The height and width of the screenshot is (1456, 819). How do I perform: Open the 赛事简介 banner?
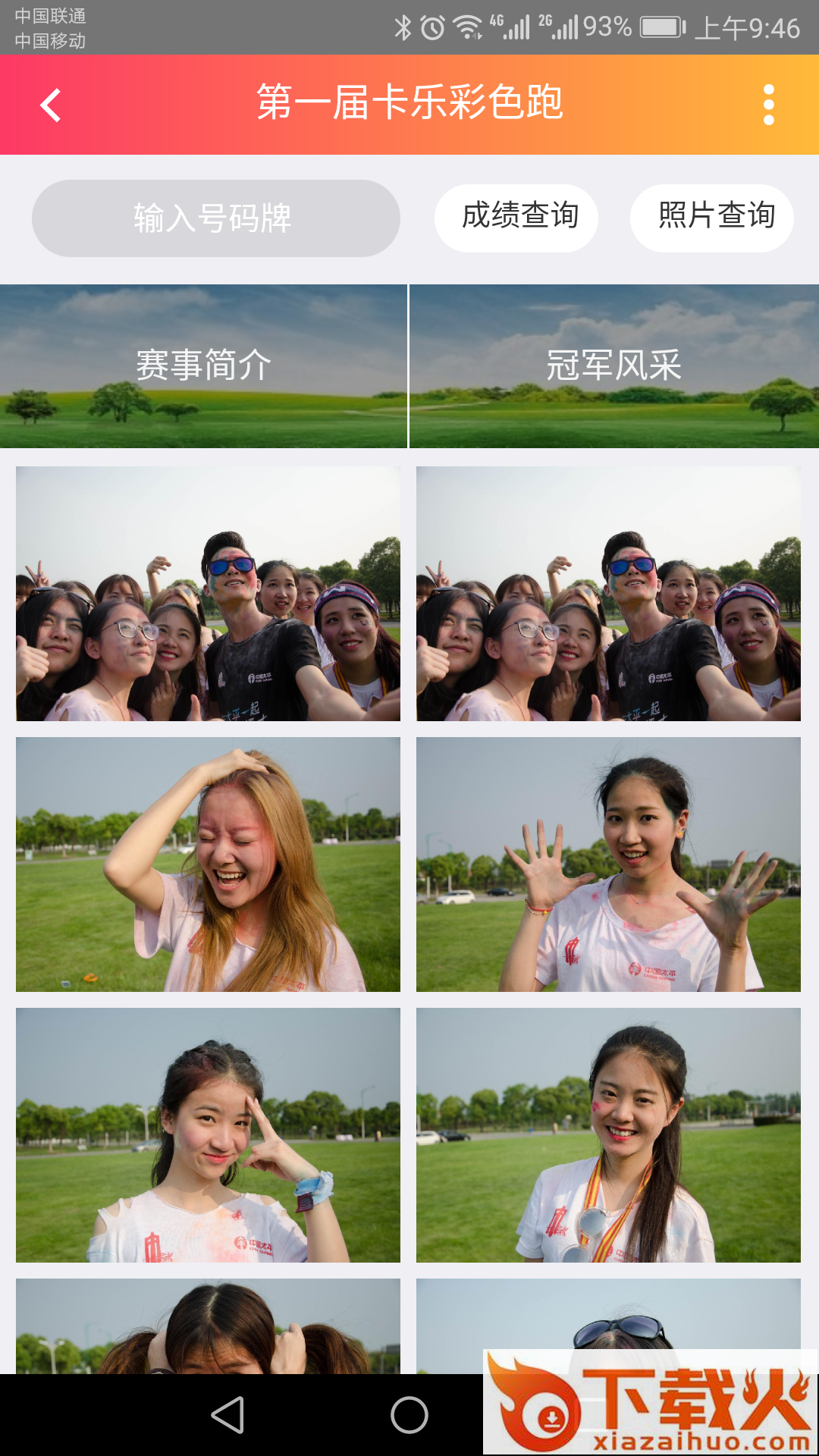point(203,366)
